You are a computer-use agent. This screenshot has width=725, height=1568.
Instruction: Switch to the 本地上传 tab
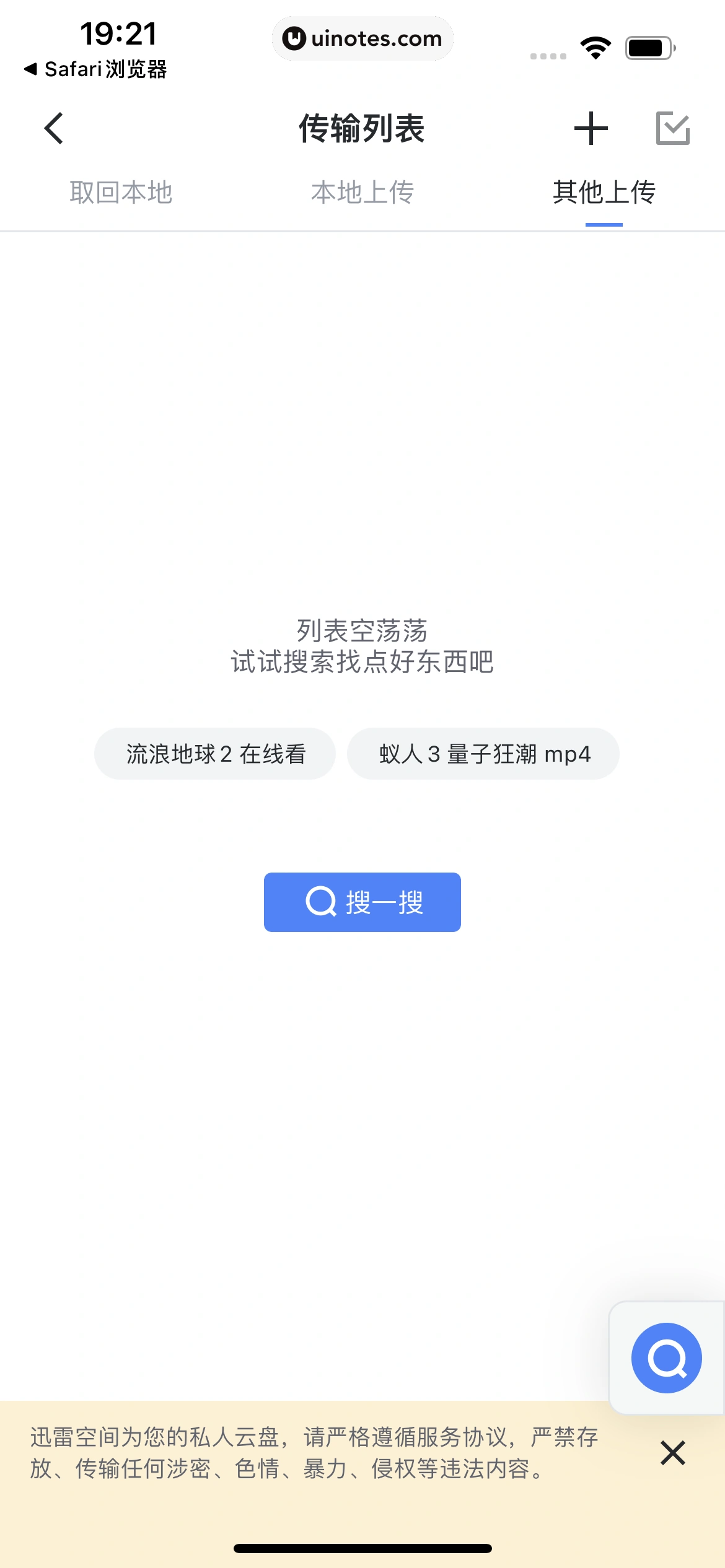tap(362, 193)
